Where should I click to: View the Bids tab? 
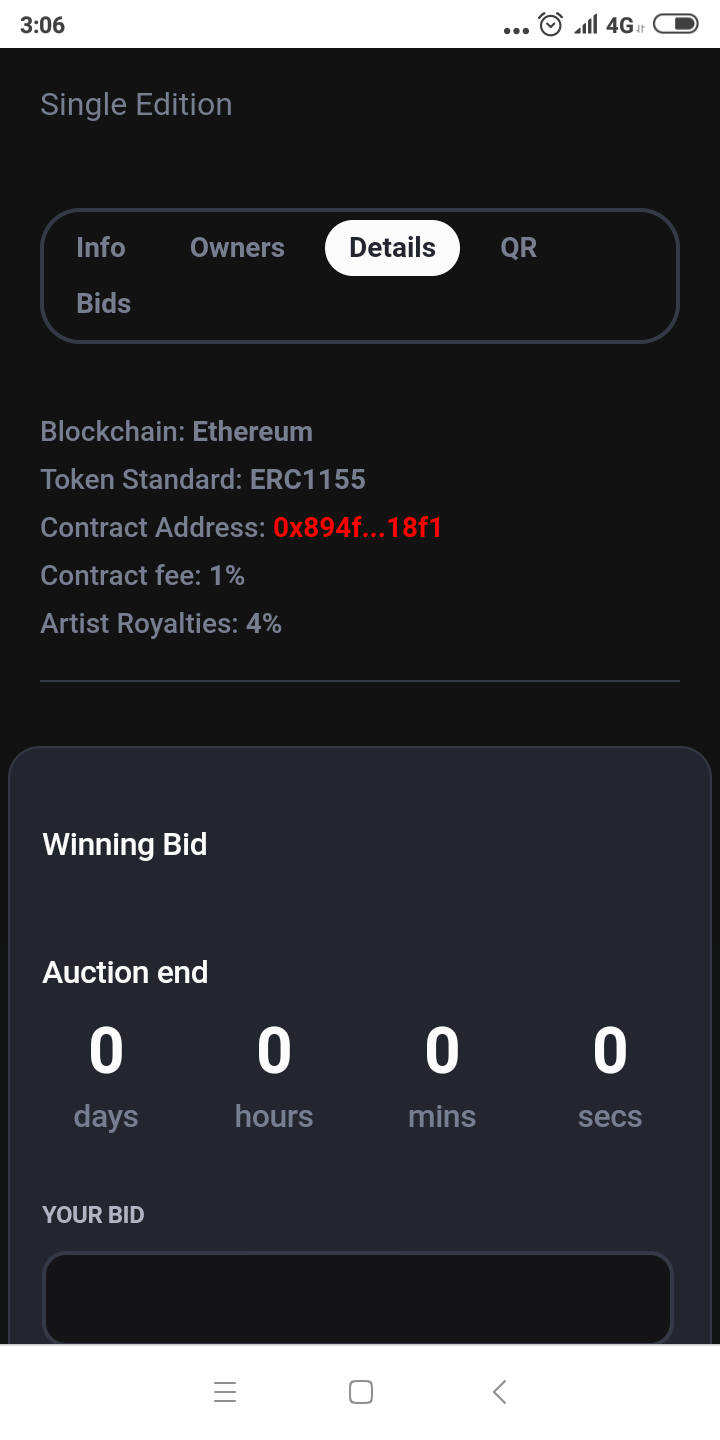click(x=104, y=304)
